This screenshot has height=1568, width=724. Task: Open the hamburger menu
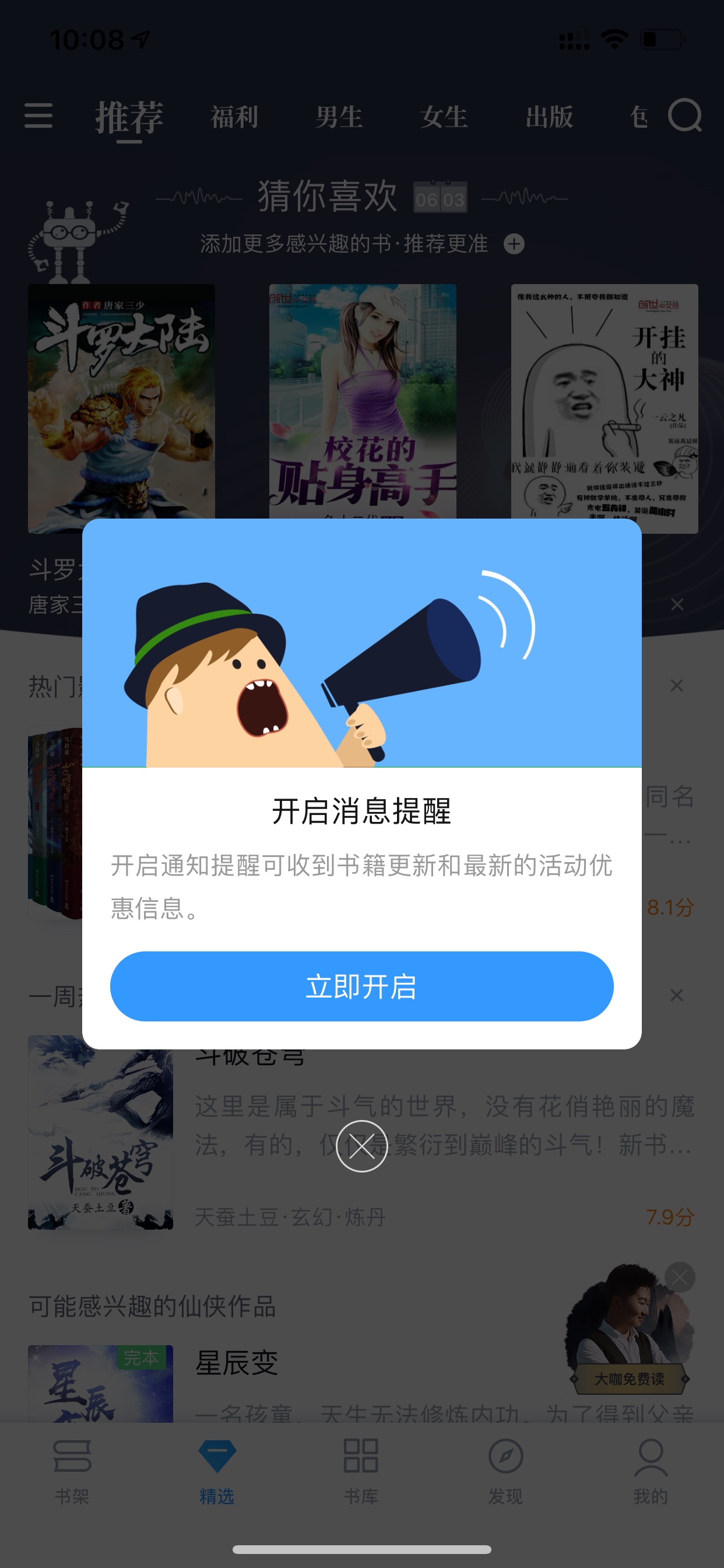pyautogui.click(x=38, y=115)
